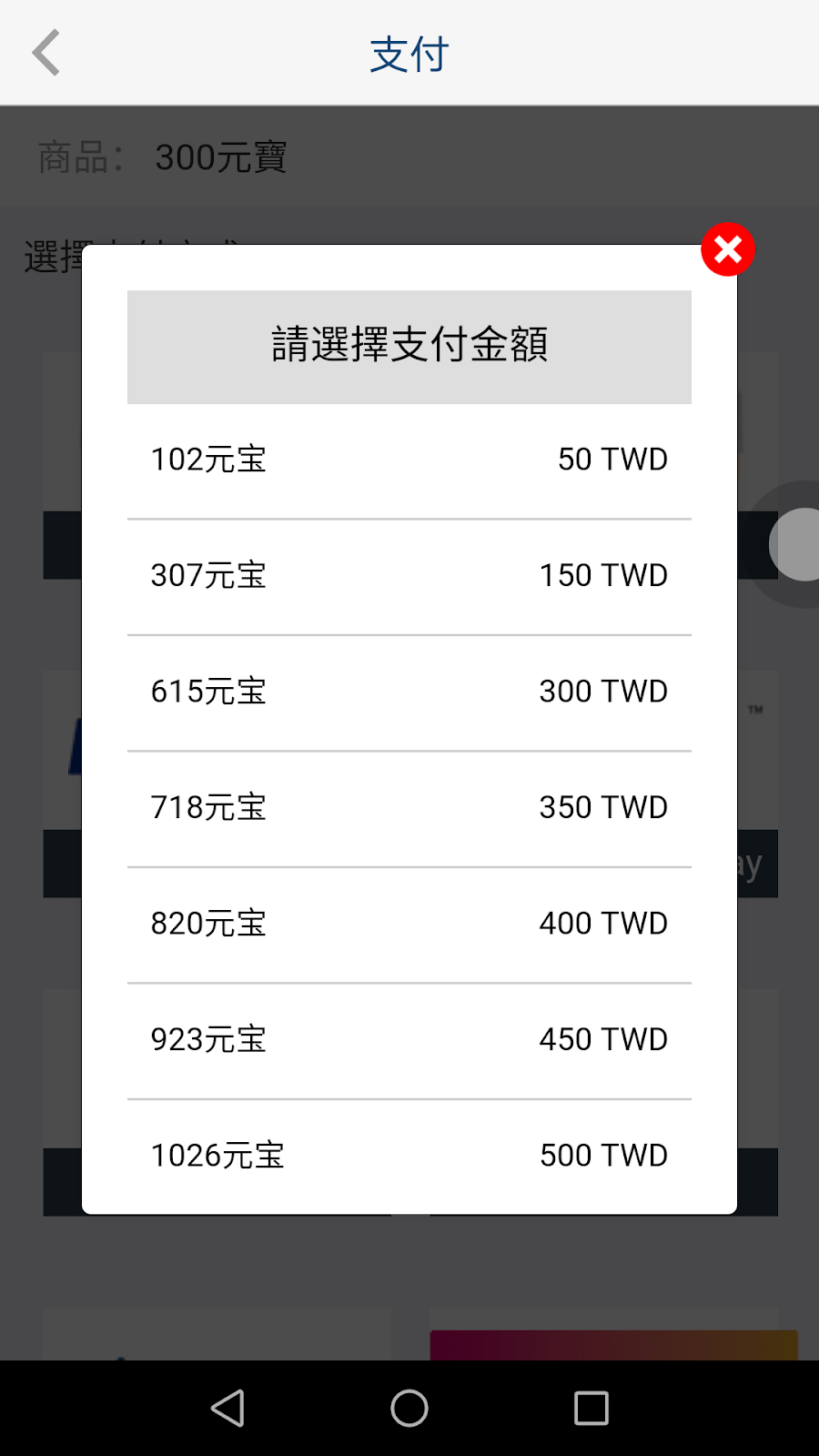Close the payment amount dialog

coord(728,249)
